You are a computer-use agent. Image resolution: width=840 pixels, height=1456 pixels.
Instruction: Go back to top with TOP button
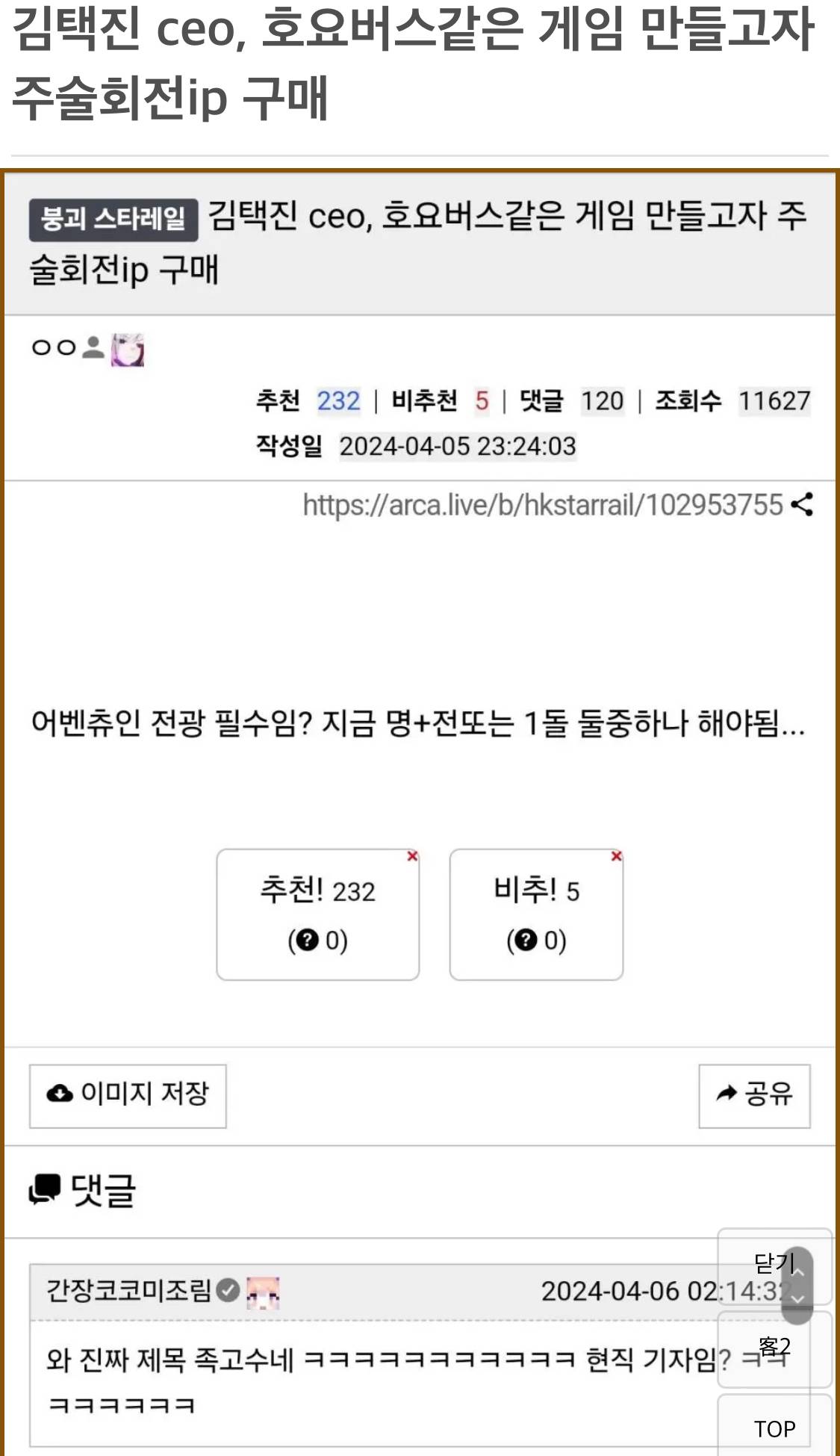tap(774, 1428)
